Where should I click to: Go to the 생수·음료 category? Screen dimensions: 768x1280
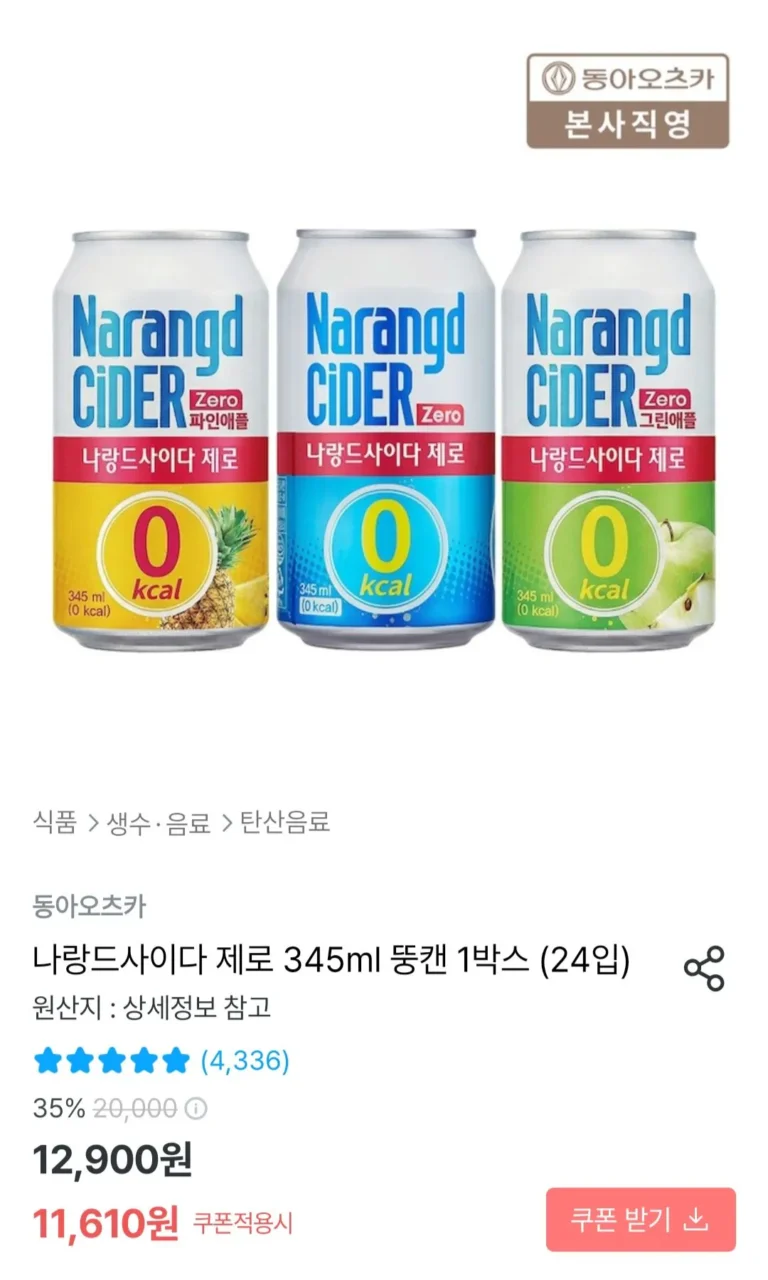point(159,823)
